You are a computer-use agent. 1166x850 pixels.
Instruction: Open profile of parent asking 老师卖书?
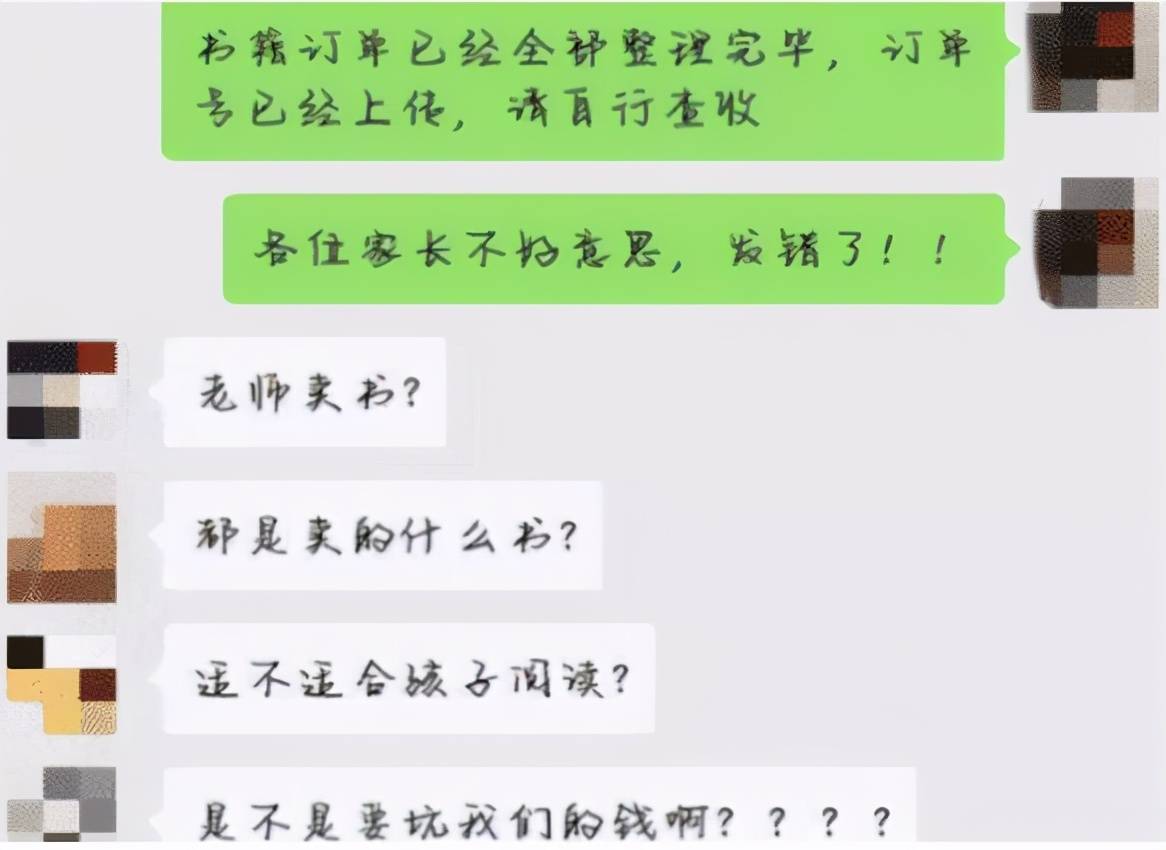tap(62, 390)
